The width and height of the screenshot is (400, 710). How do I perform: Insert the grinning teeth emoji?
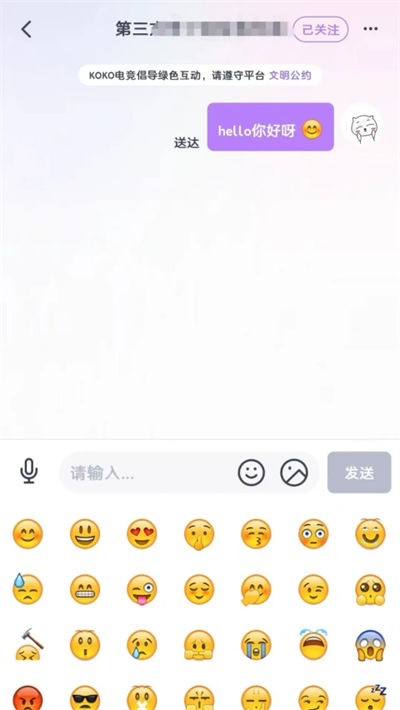pyautogui.click(x=85, y=590)
